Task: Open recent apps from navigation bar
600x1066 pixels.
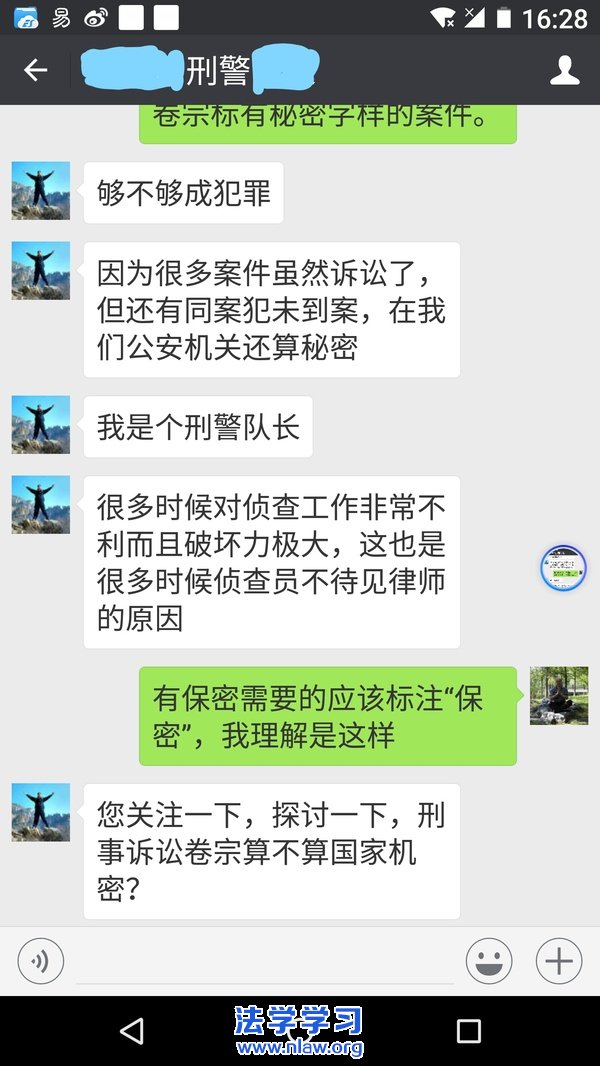Action: point(468,1031)
